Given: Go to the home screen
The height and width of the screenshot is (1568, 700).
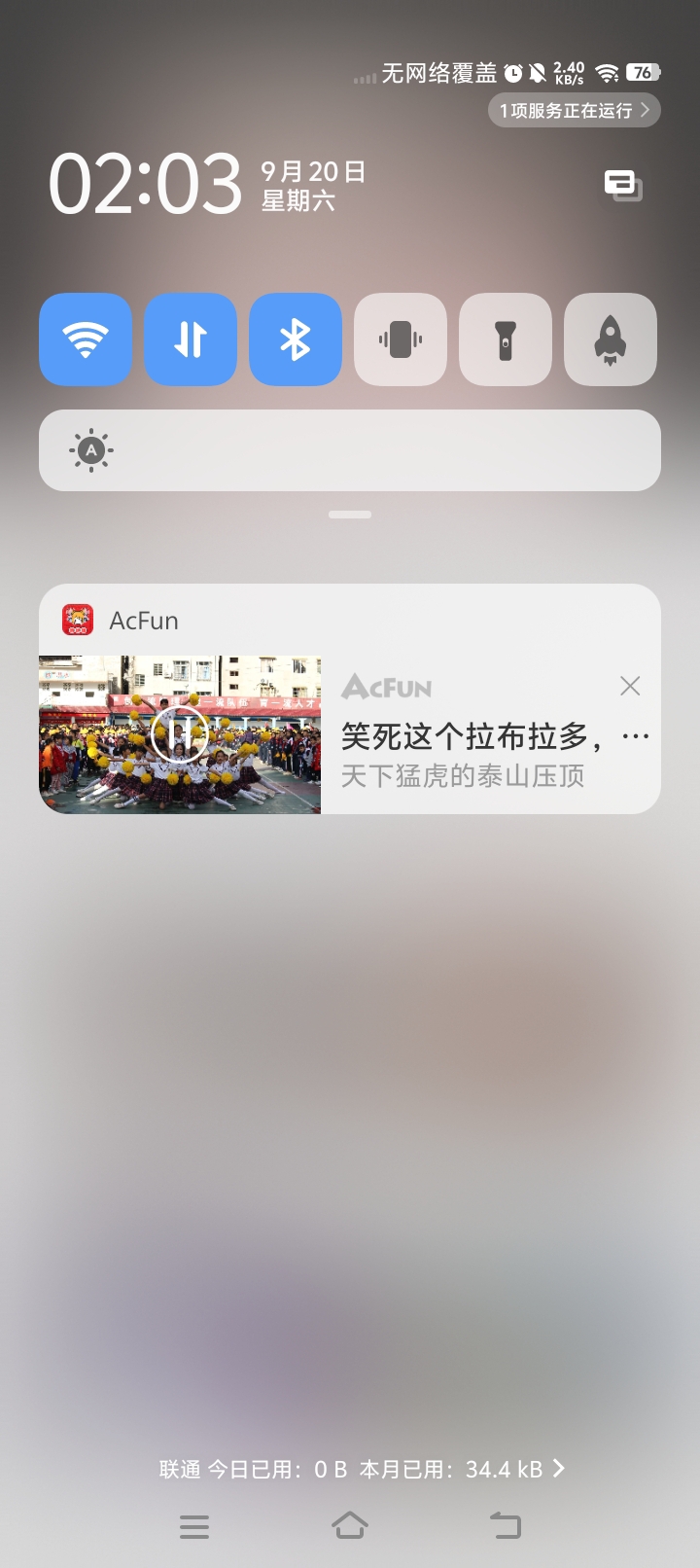Looking at the screenshot, I should [350, 1526].
